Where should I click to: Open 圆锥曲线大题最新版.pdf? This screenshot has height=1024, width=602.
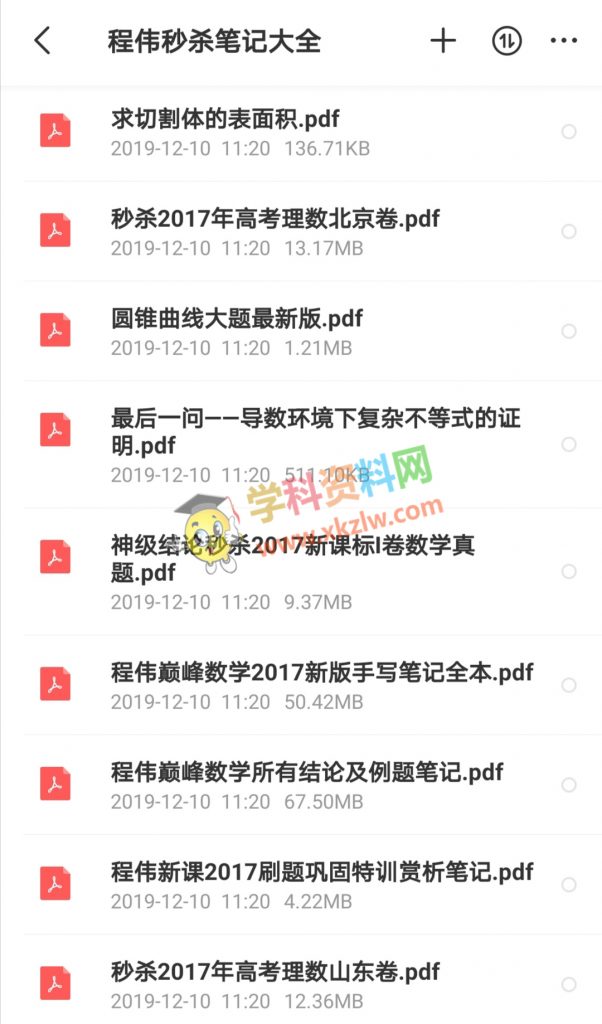click(x=237, y=319)
